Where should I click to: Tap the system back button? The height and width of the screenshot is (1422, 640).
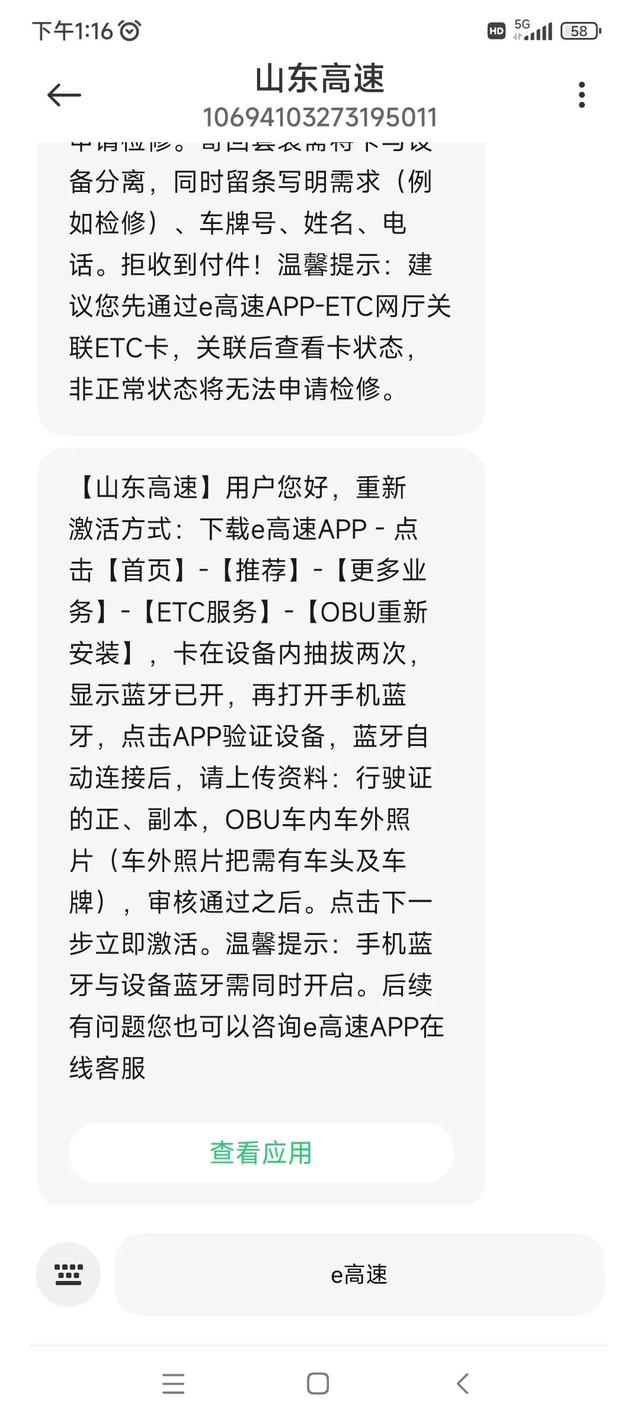pyautogui.click(x=462, y=1384)
